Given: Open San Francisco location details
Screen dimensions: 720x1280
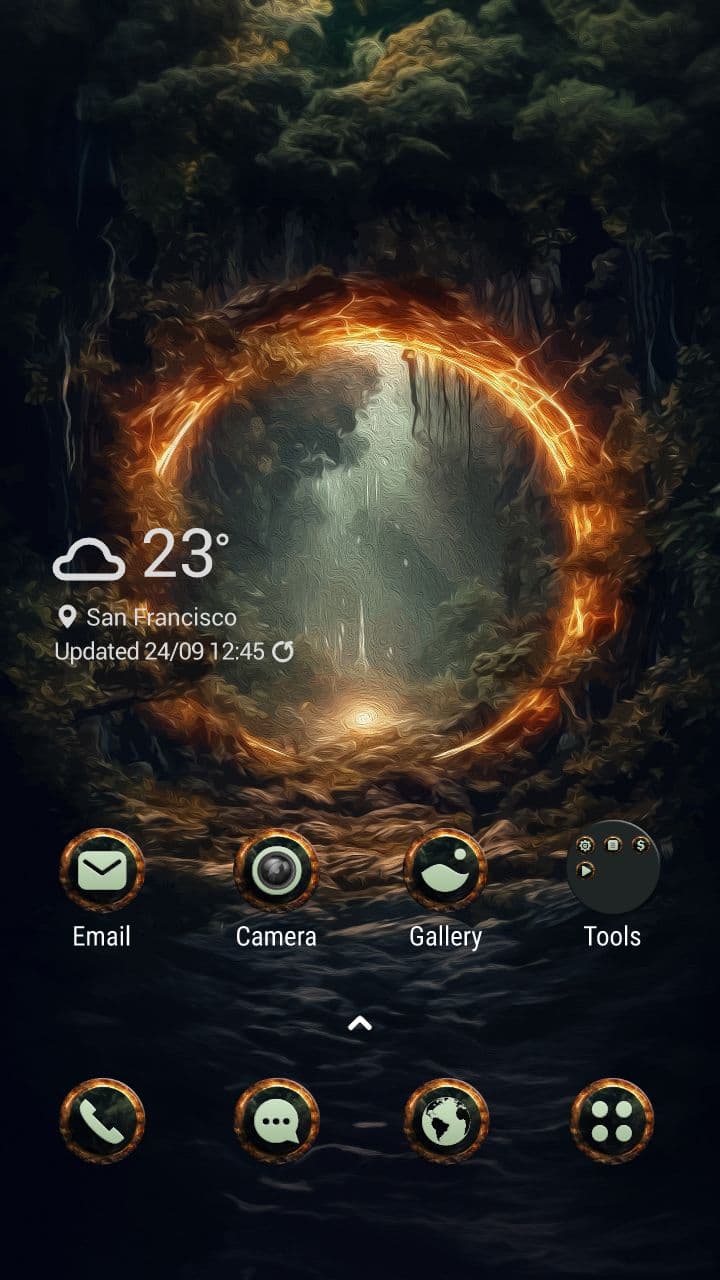Looking at the screenshot, I should [160, 617].
